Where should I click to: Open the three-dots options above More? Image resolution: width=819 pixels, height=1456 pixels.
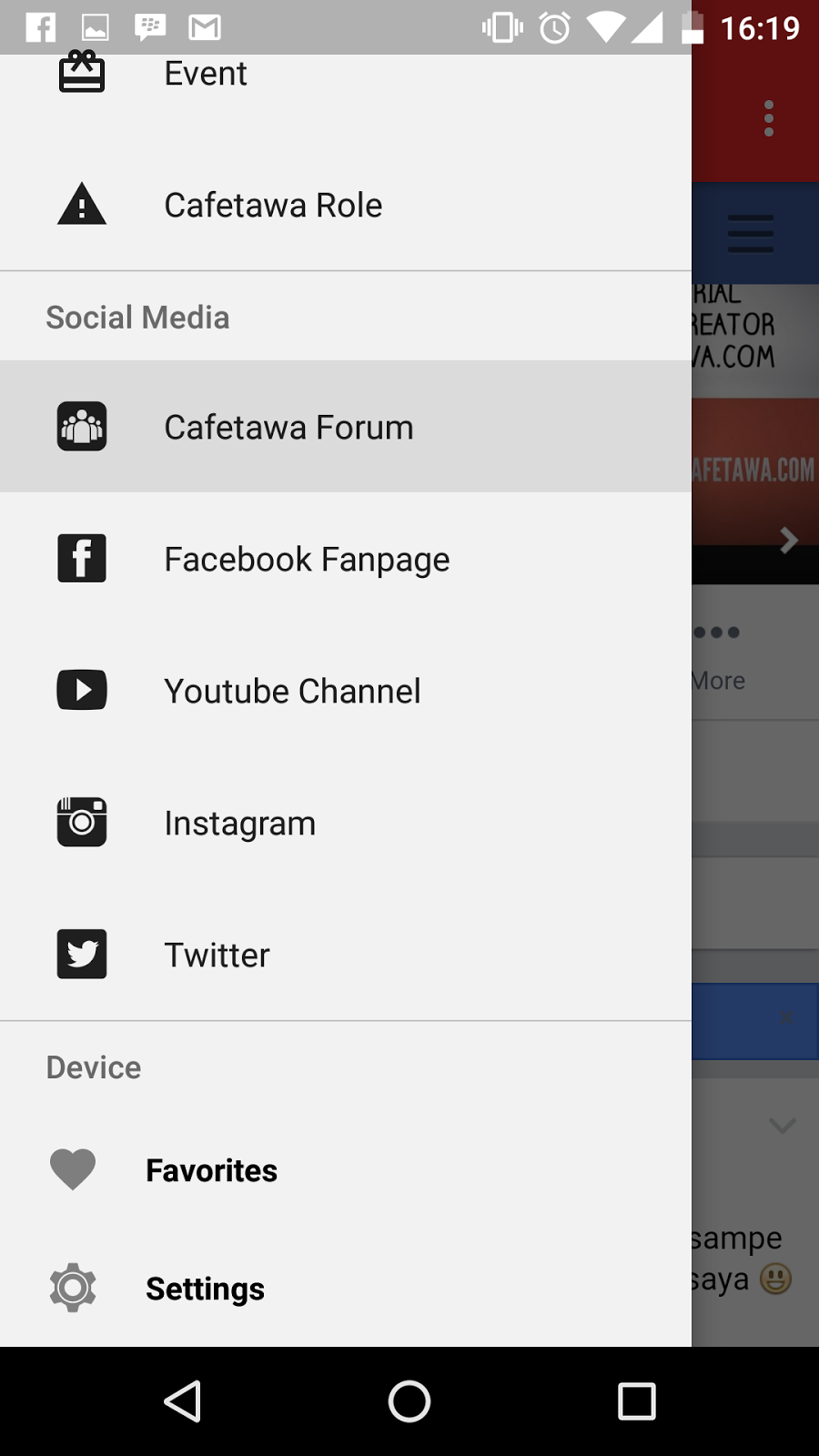(x=716, y=632)
